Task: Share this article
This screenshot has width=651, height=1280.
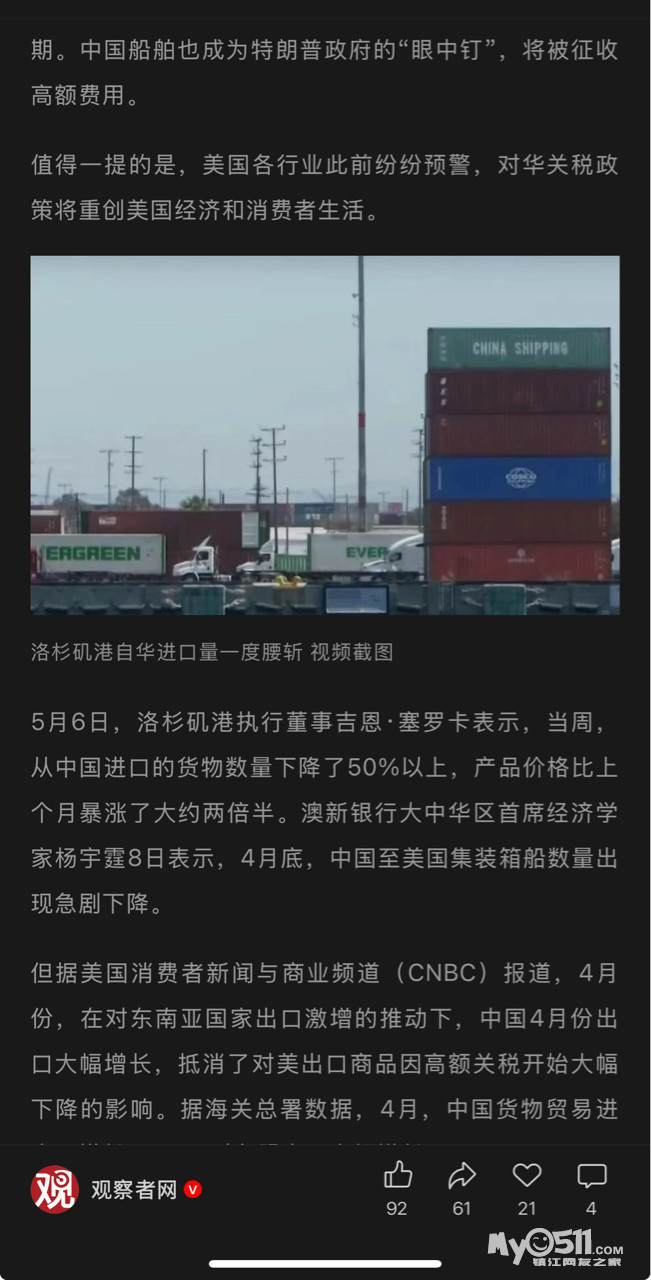Action: tap(462, 1175)
